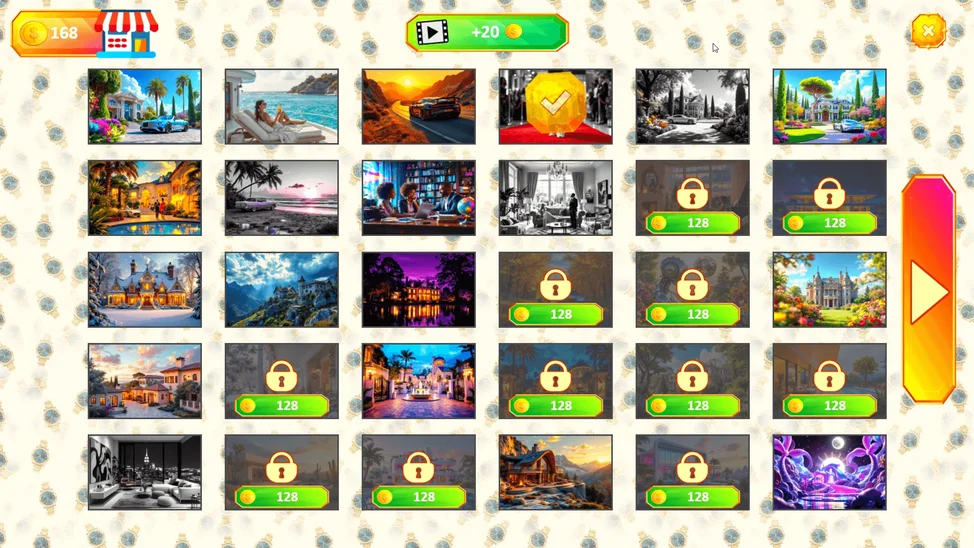Select the blue car beside palm mansion picture
Screen dimensions: 974x548
click(x=145, y=107)
